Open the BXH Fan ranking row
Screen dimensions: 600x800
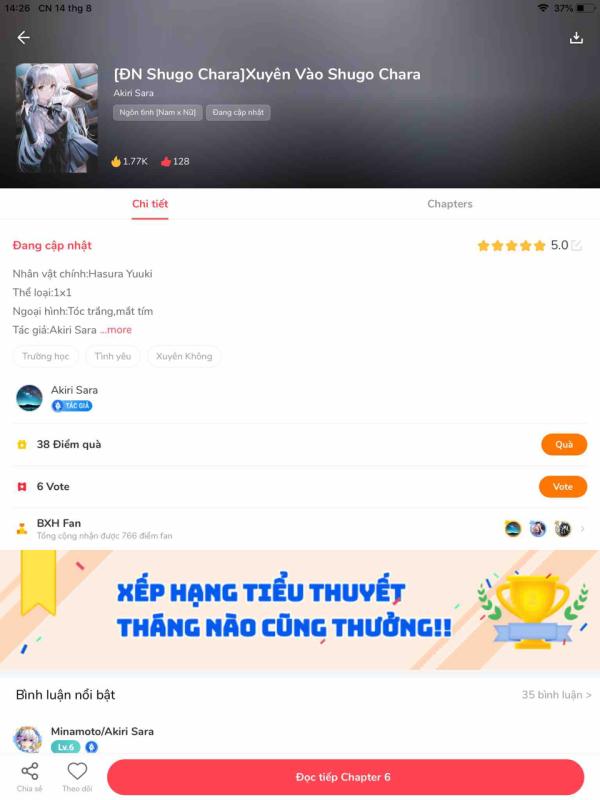point(300,528)
